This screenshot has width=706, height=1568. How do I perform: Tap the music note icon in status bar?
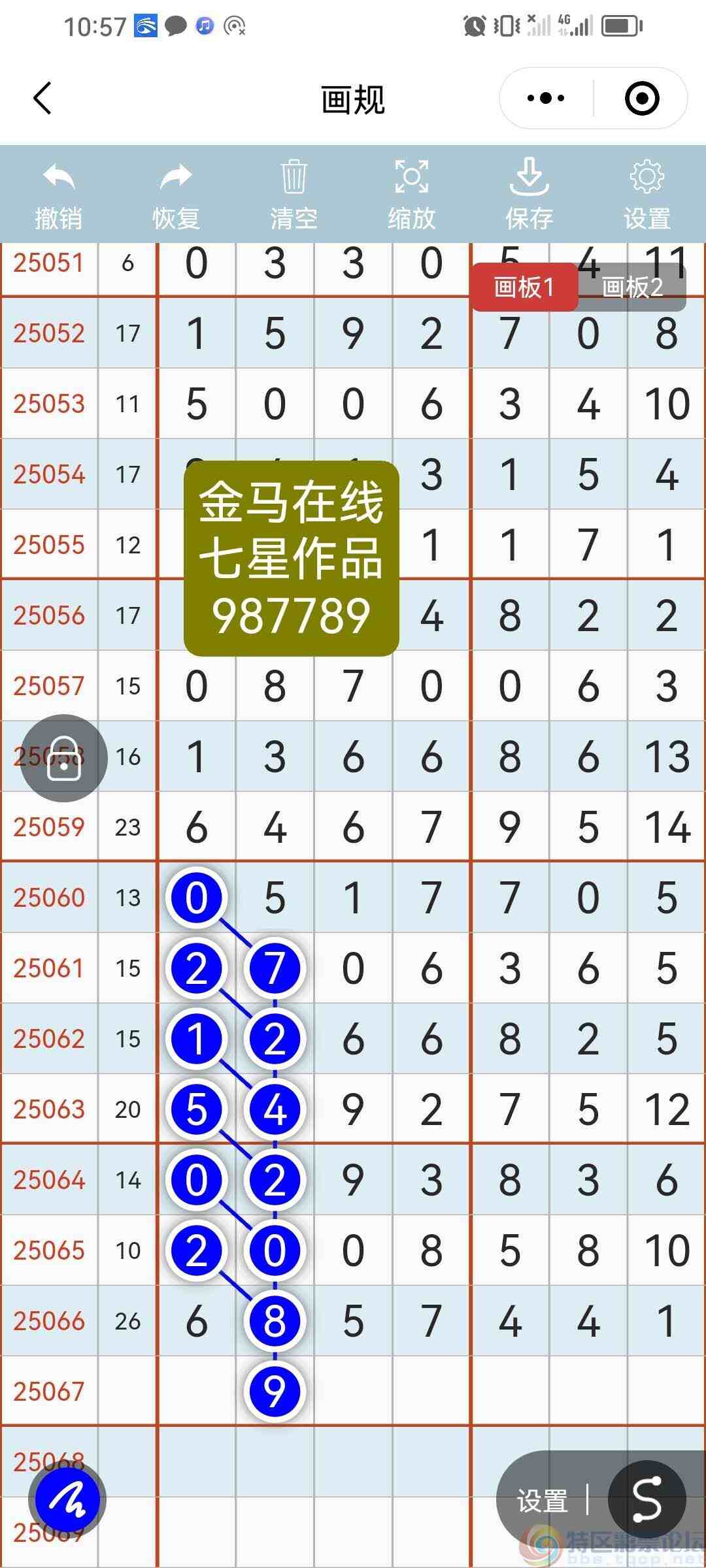(x=204, y=27)
